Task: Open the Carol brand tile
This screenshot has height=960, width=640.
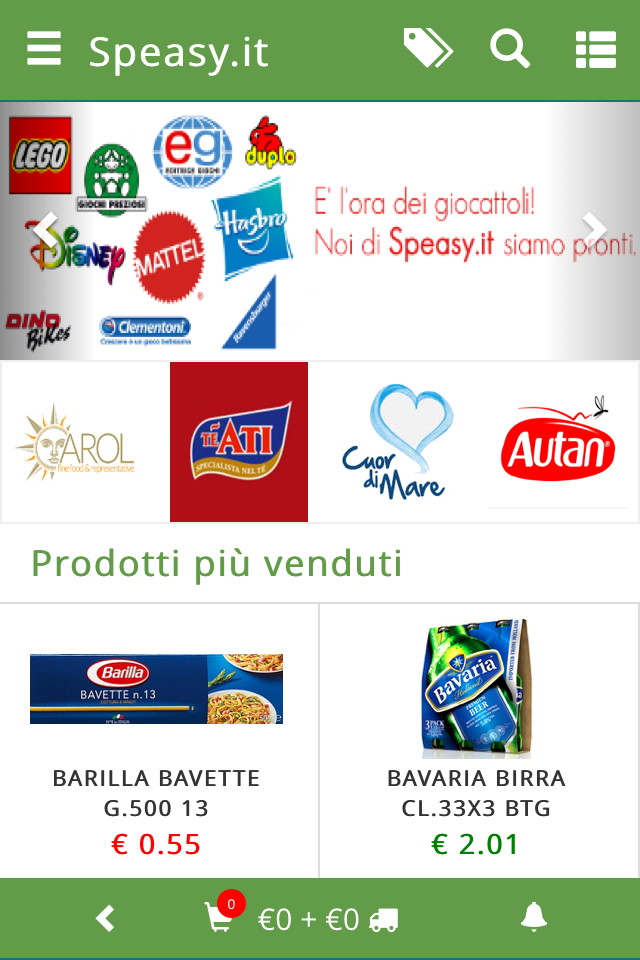Action: point(76,442)
